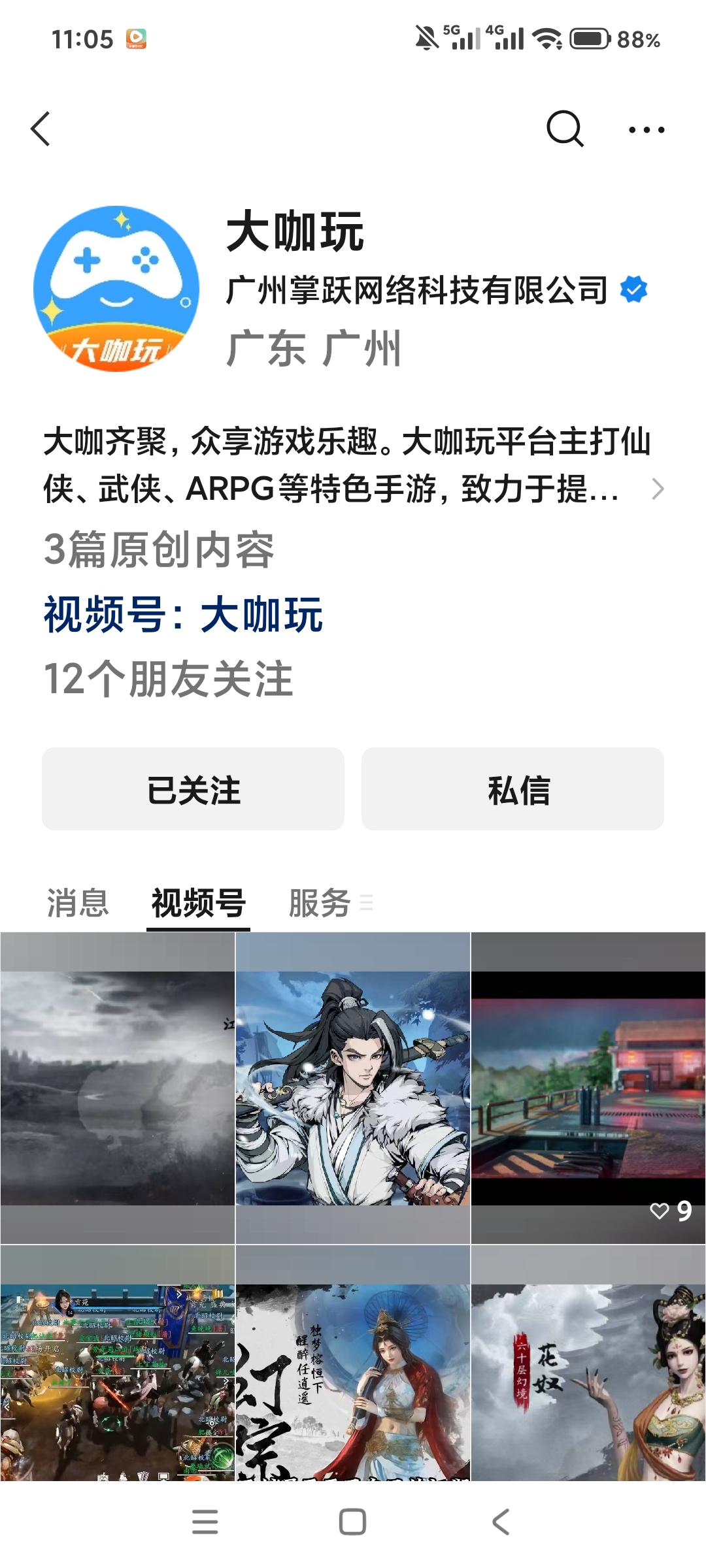This screenshot has width=706, height=1568.
Task: Switch to the 消息 tab
Action: 78,903
